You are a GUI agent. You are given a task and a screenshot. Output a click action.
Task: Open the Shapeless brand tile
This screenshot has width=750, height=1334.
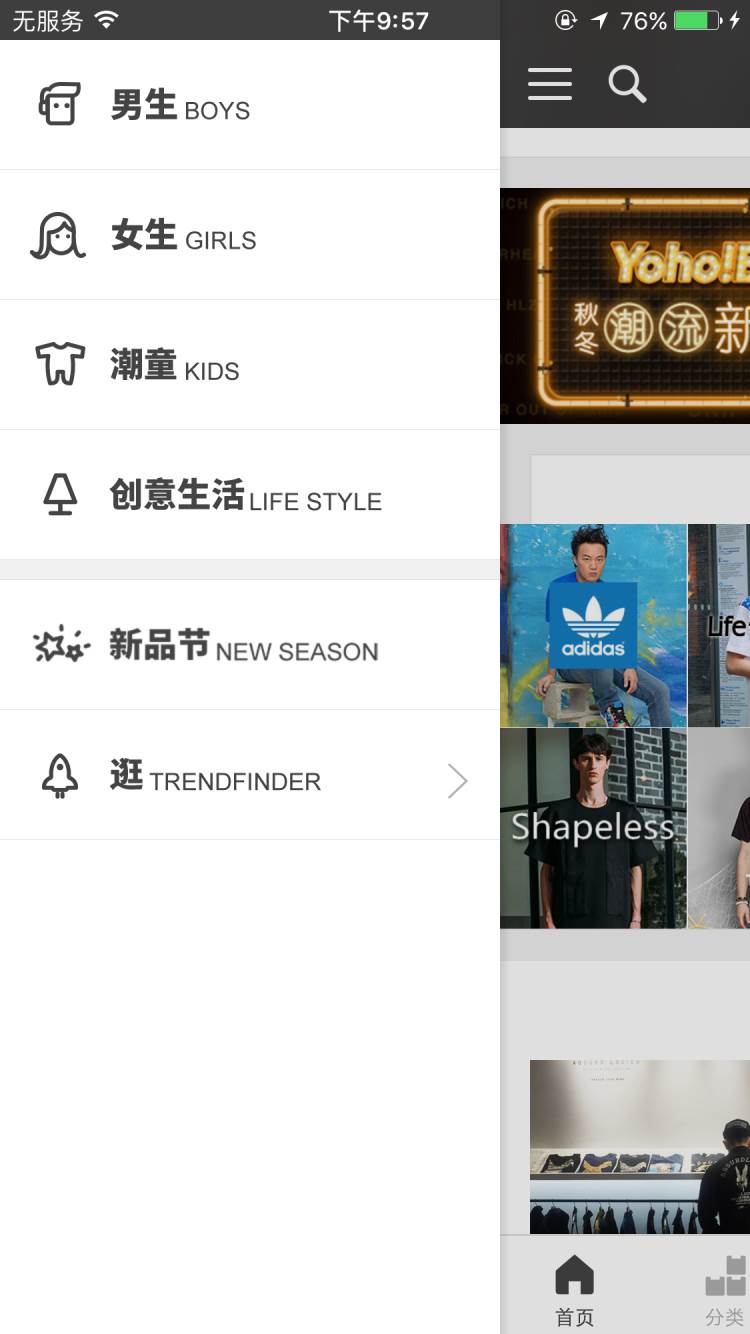click(593, 828)
